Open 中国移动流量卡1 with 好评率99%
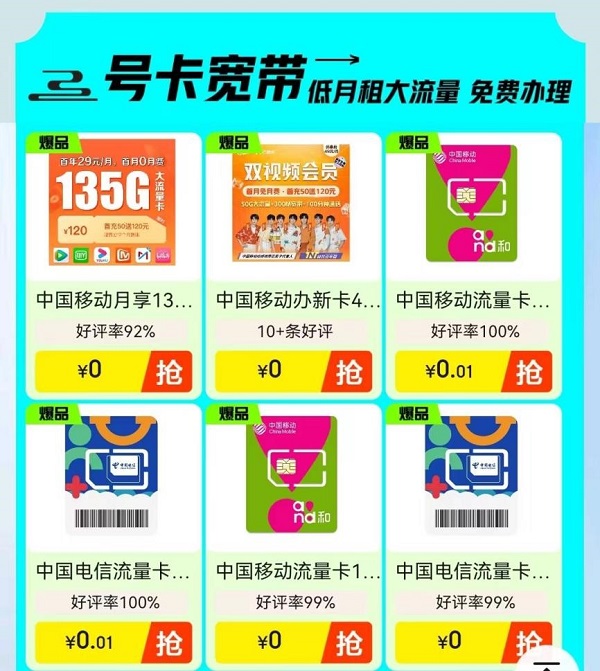600x671 pixels. pyautogui.click(x=291, y=475)
